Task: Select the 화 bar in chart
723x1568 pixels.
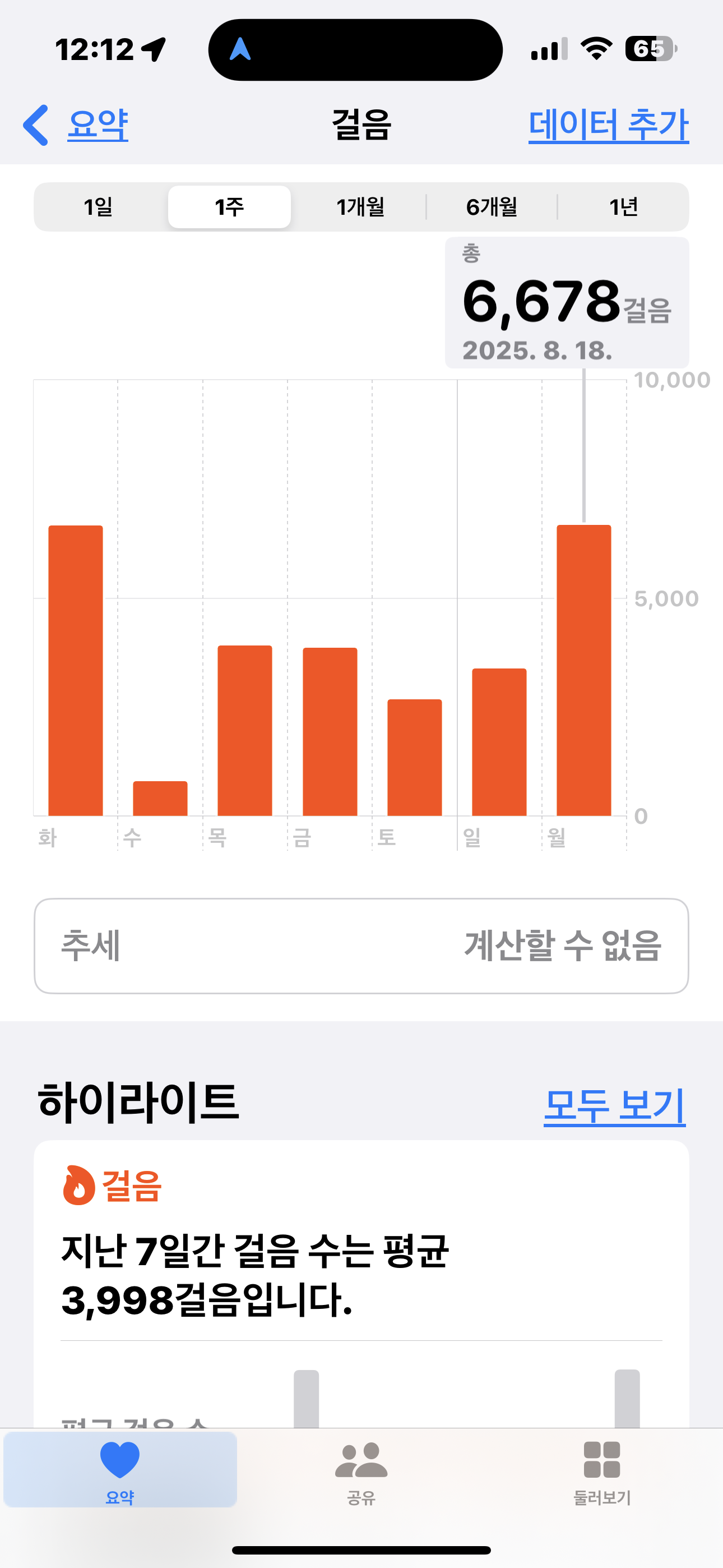Action: pyautogui.click(x=76, y=670)
